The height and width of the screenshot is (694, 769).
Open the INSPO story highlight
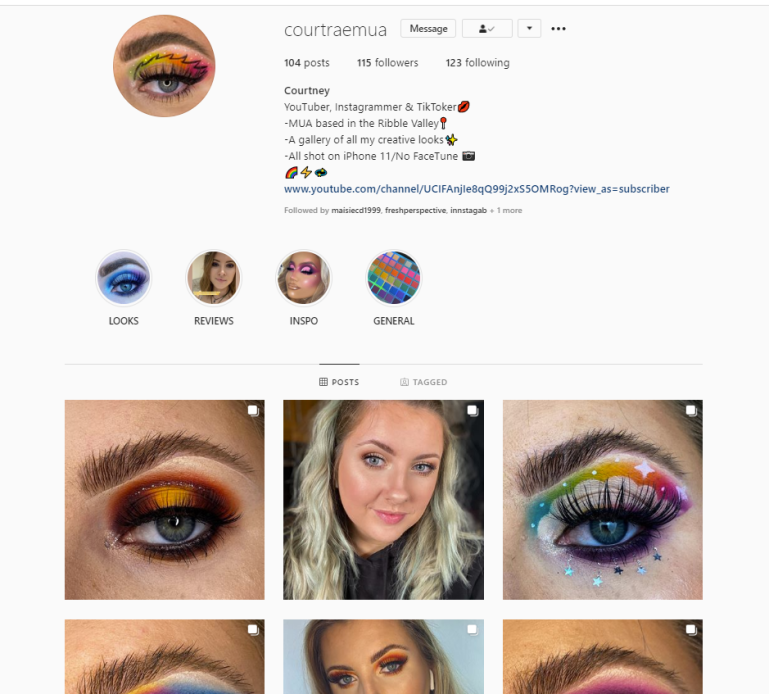[x=303, y=278]
